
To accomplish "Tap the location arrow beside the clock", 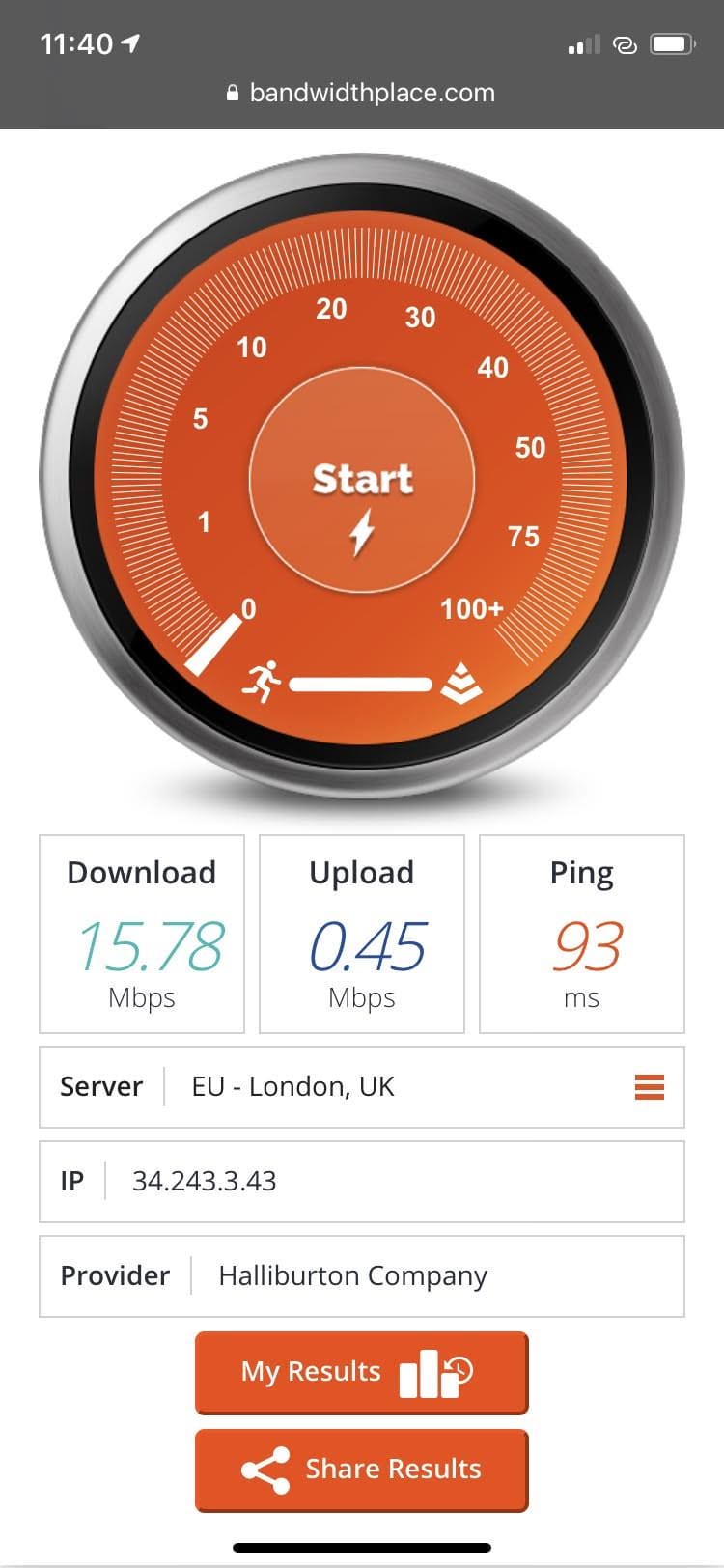I will click(130, 42).
